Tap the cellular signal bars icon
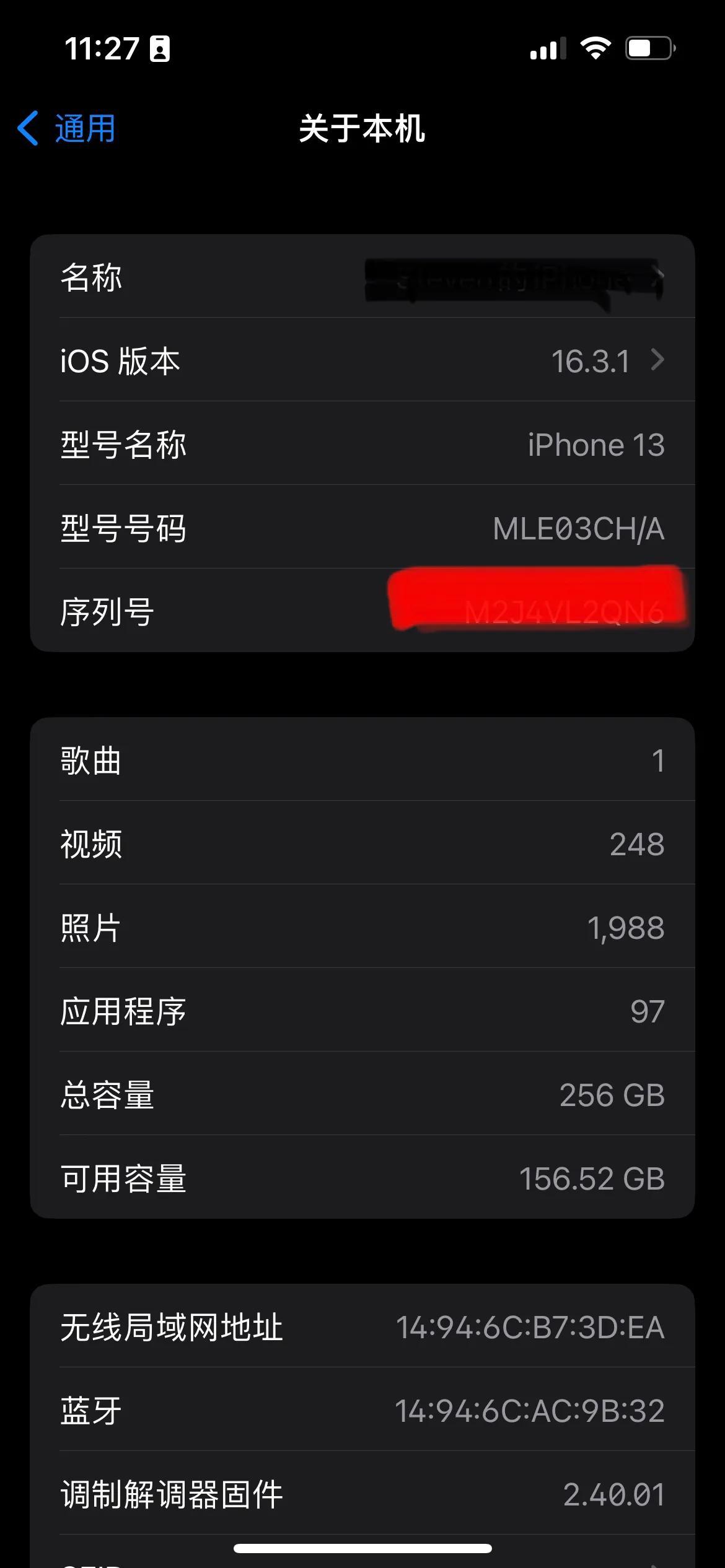 point(548,48)
